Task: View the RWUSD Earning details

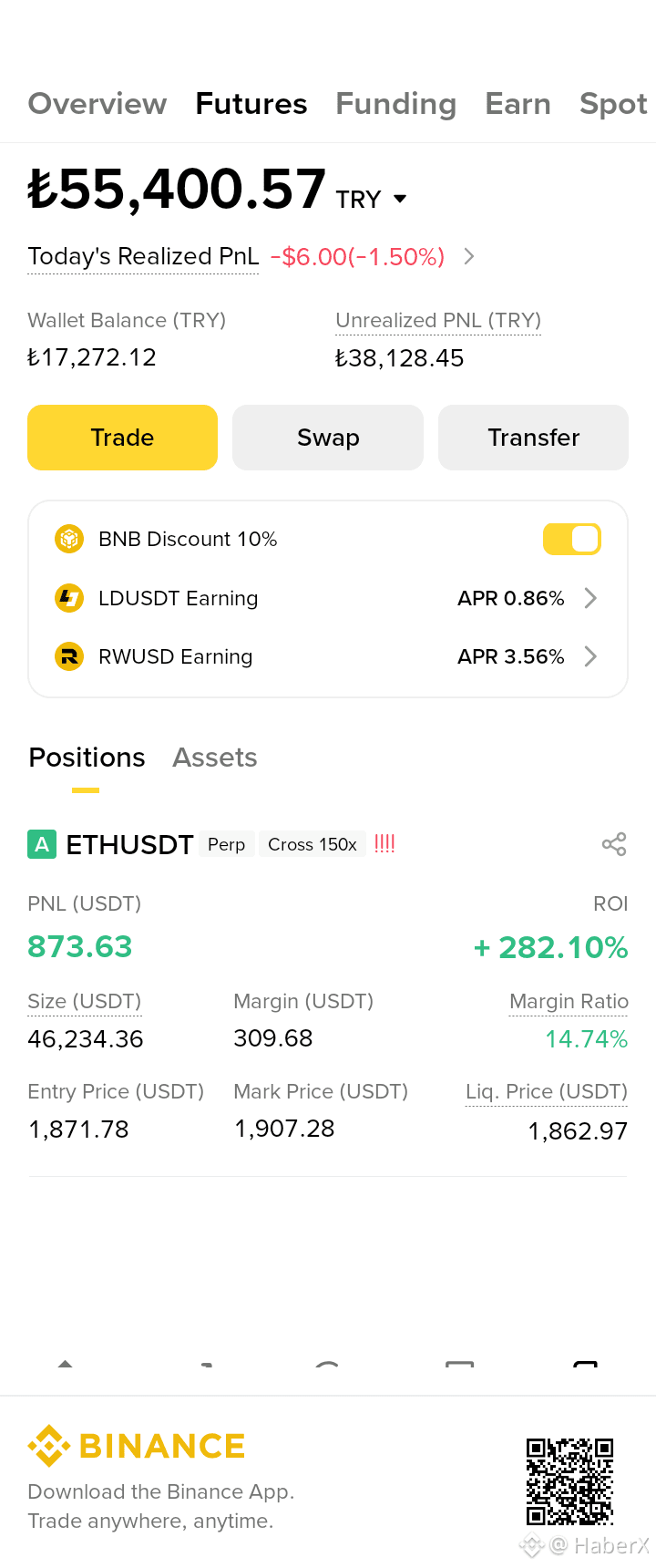Action: pyautogui.click(x=328, y=656)
